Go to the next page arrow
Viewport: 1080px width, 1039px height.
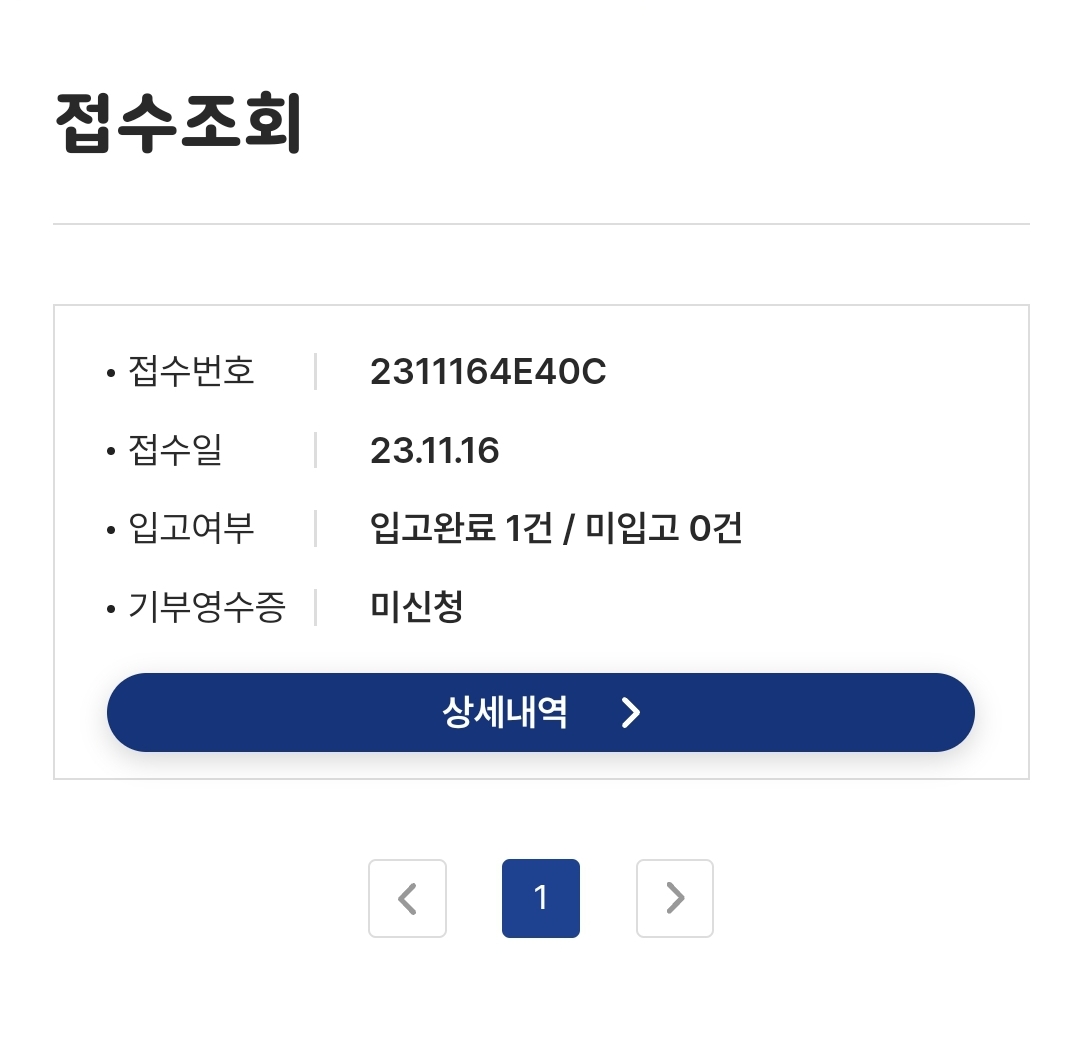point(674,898)
